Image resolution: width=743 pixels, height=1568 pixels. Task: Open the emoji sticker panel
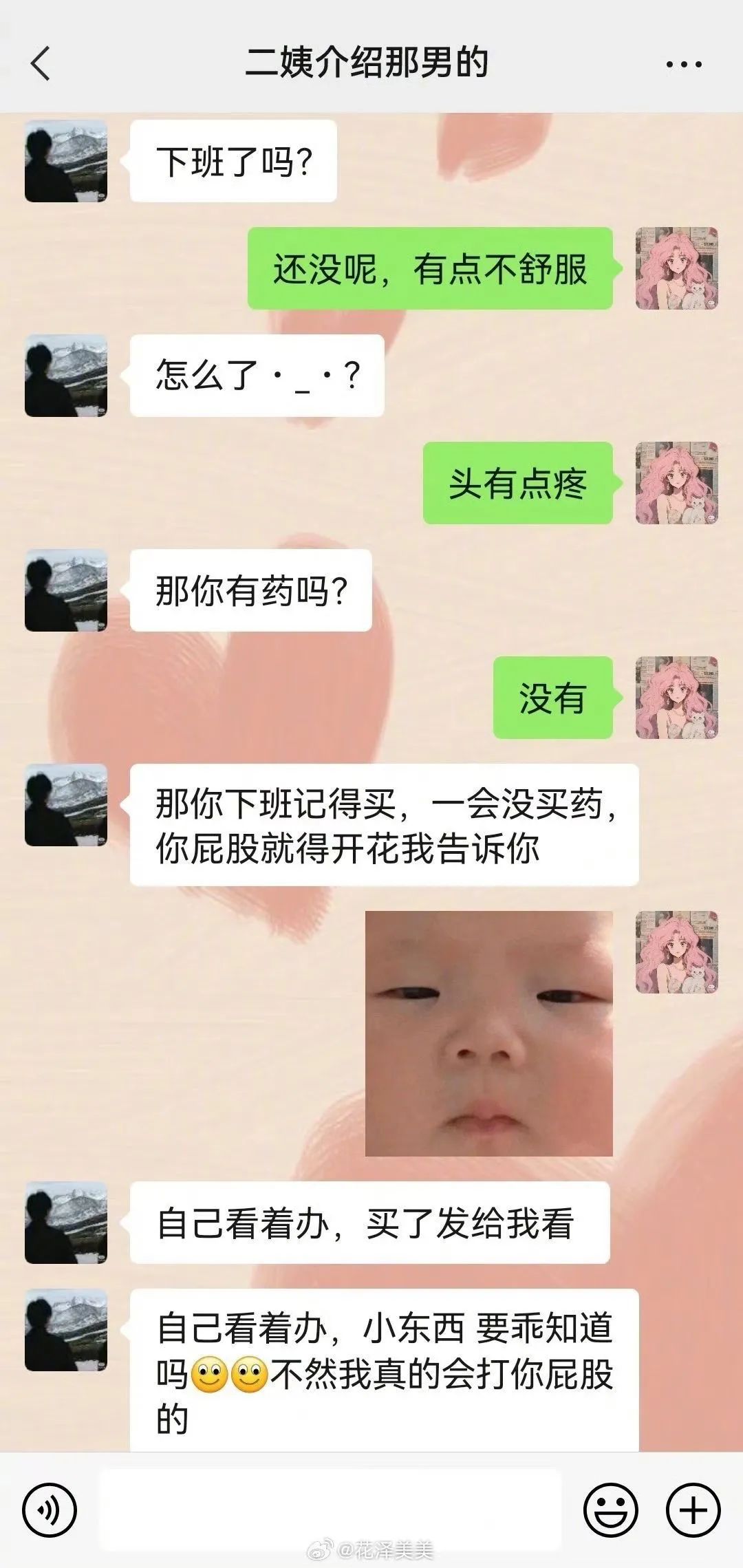point(611,1511)
